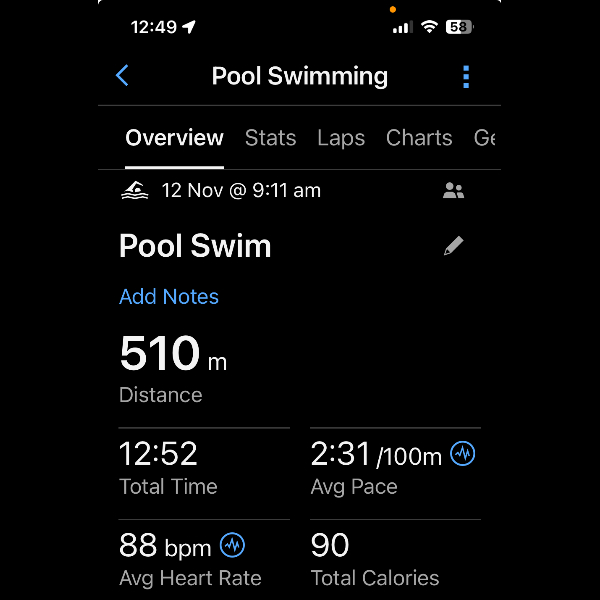Open the partially visible last tab
Viewport: 600px width, 600px height.
pyautogui.click(x=485, y=138)
